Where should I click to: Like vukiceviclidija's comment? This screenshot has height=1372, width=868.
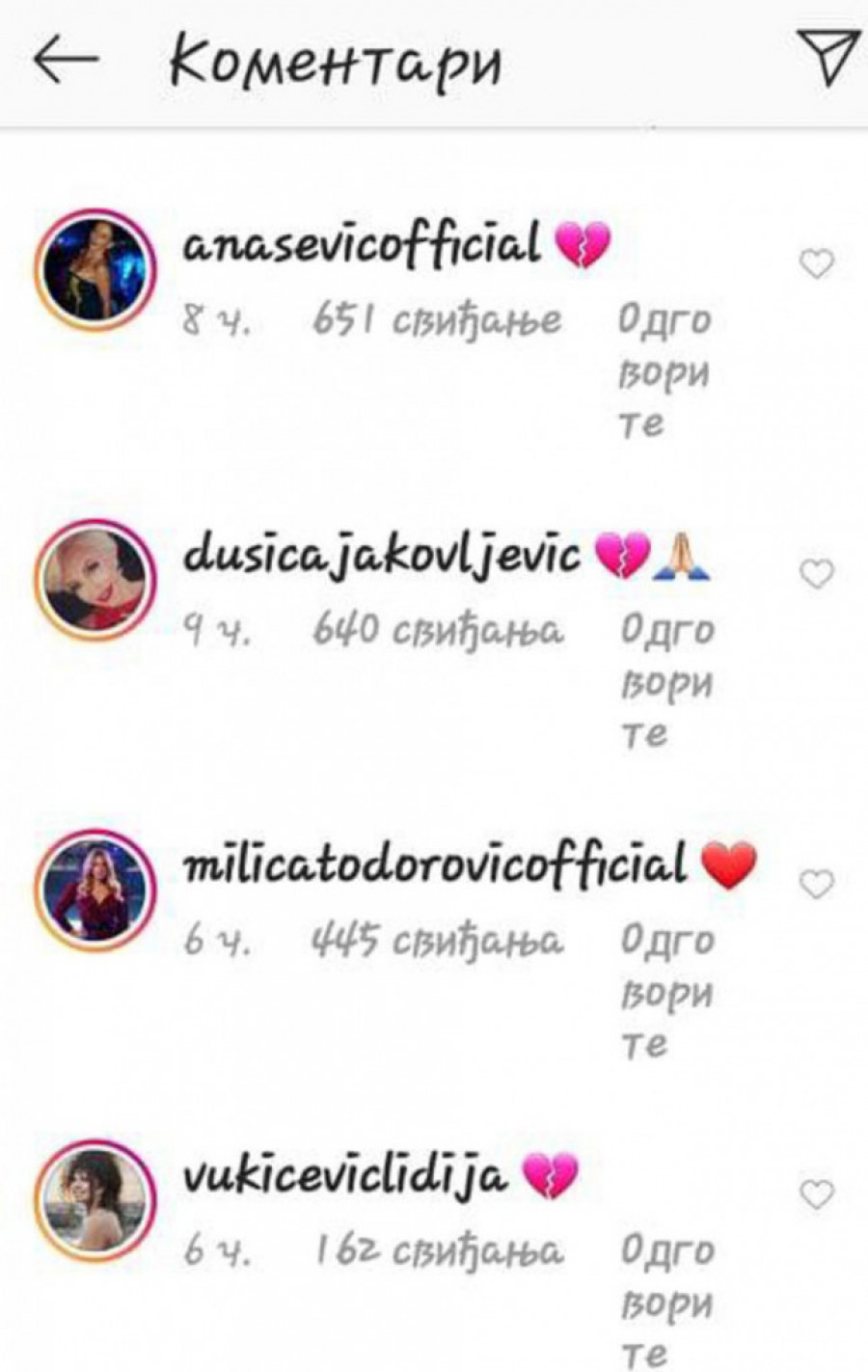tap(817, 1194)
